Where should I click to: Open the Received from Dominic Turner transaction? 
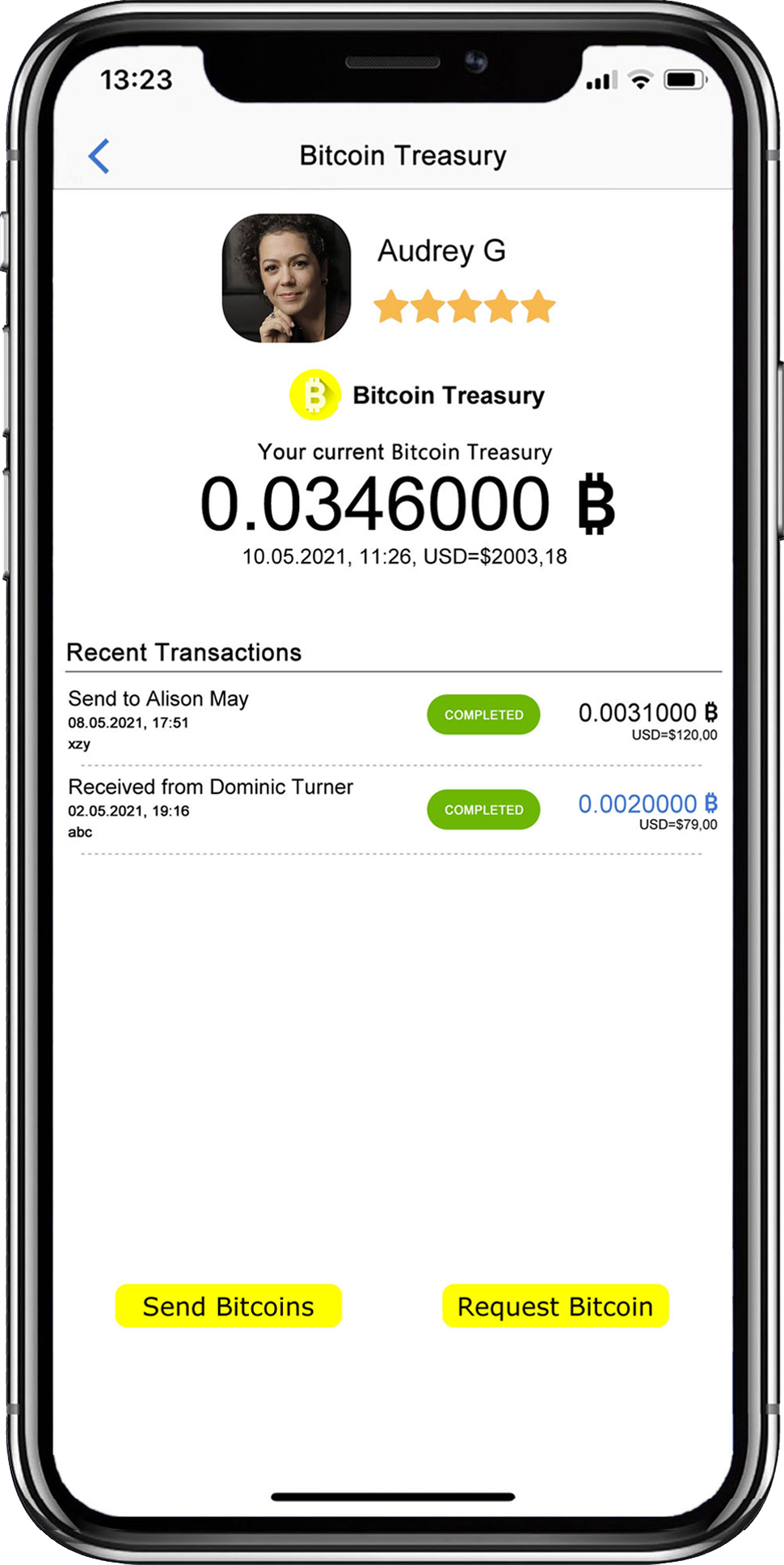[210, 787]
